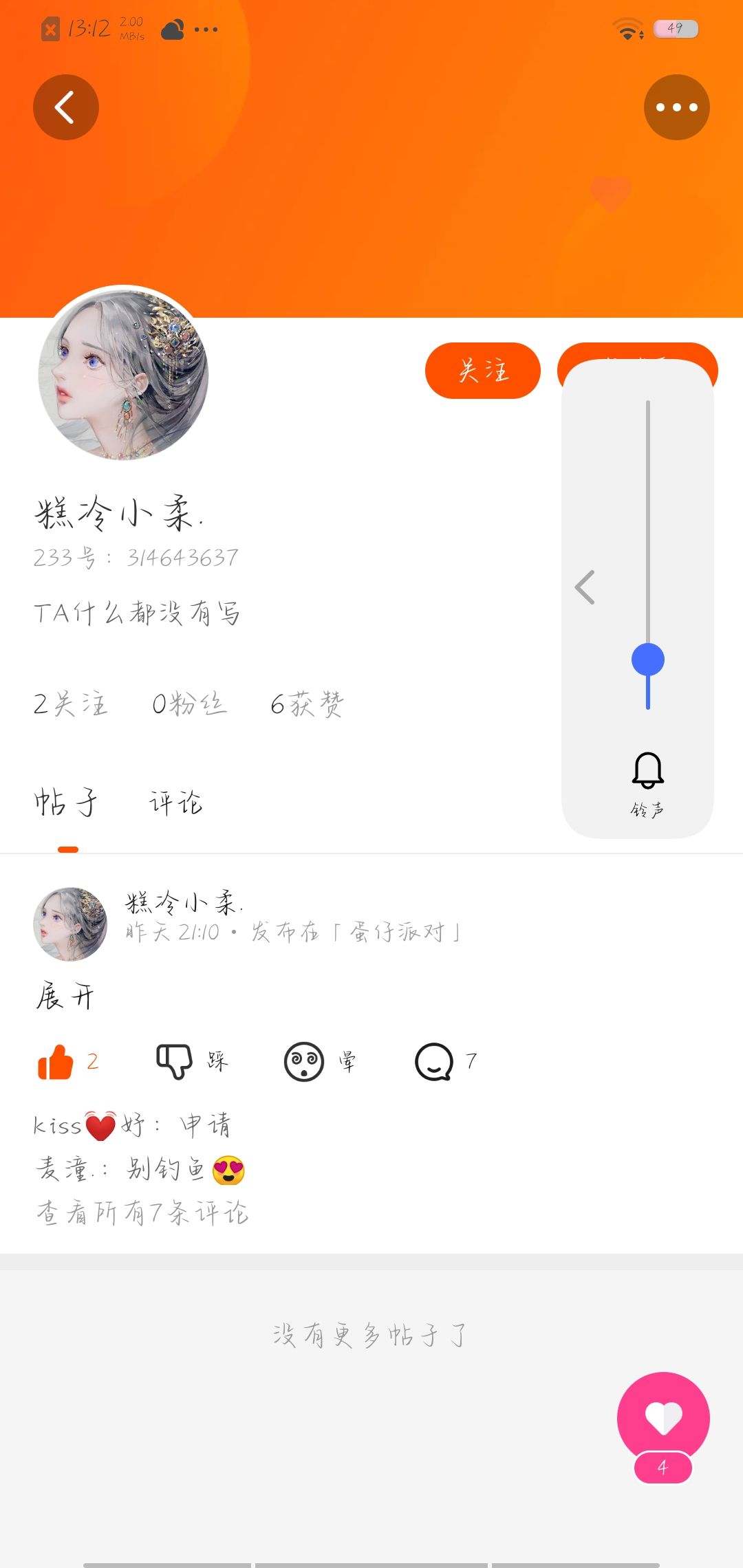Open the profile avatar picture
This screenshot has height=1568, width=743.
point(123,374)
